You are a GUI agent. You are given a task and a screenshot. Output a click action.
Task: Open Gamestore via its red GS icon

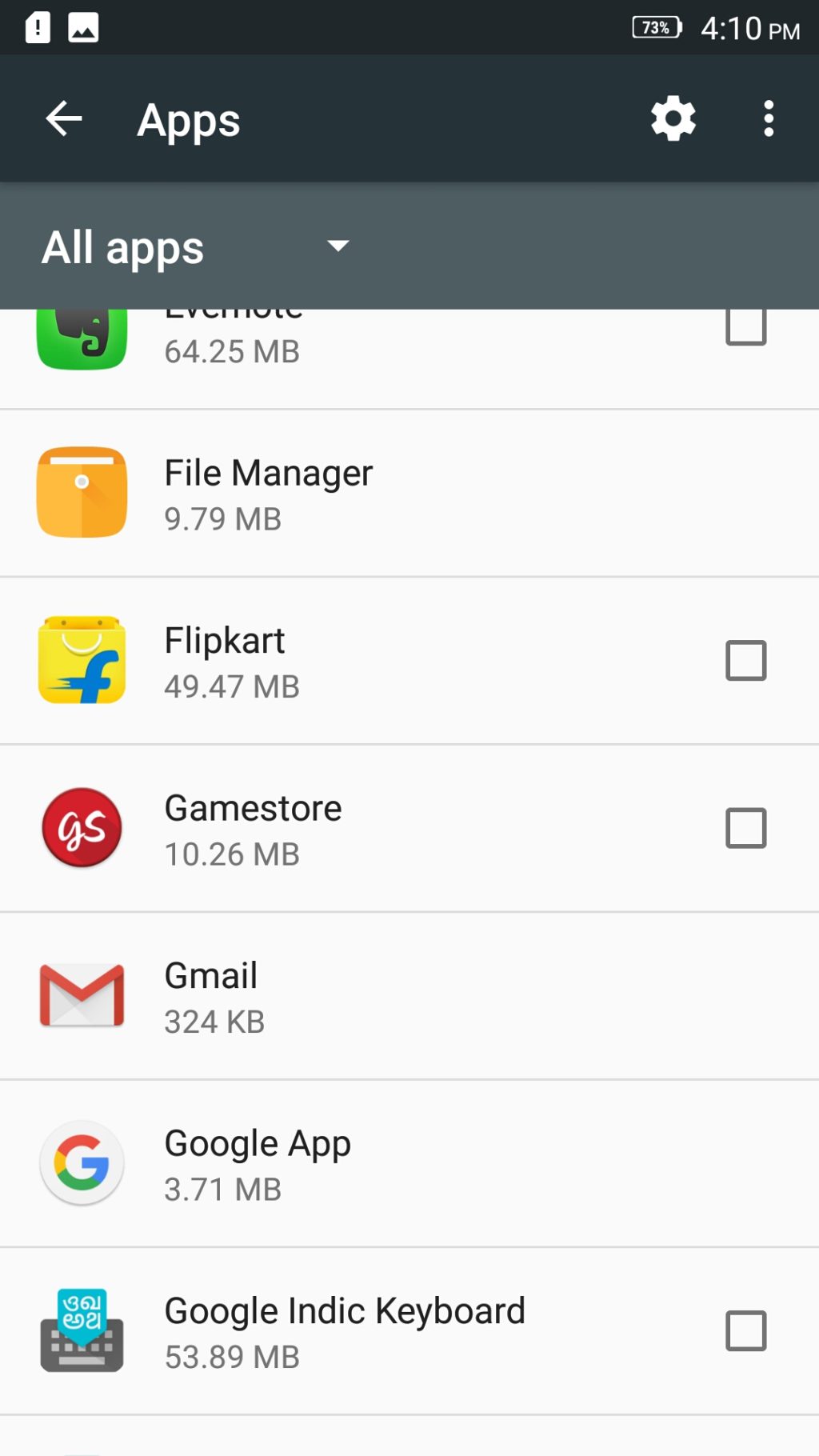[81, 828]
